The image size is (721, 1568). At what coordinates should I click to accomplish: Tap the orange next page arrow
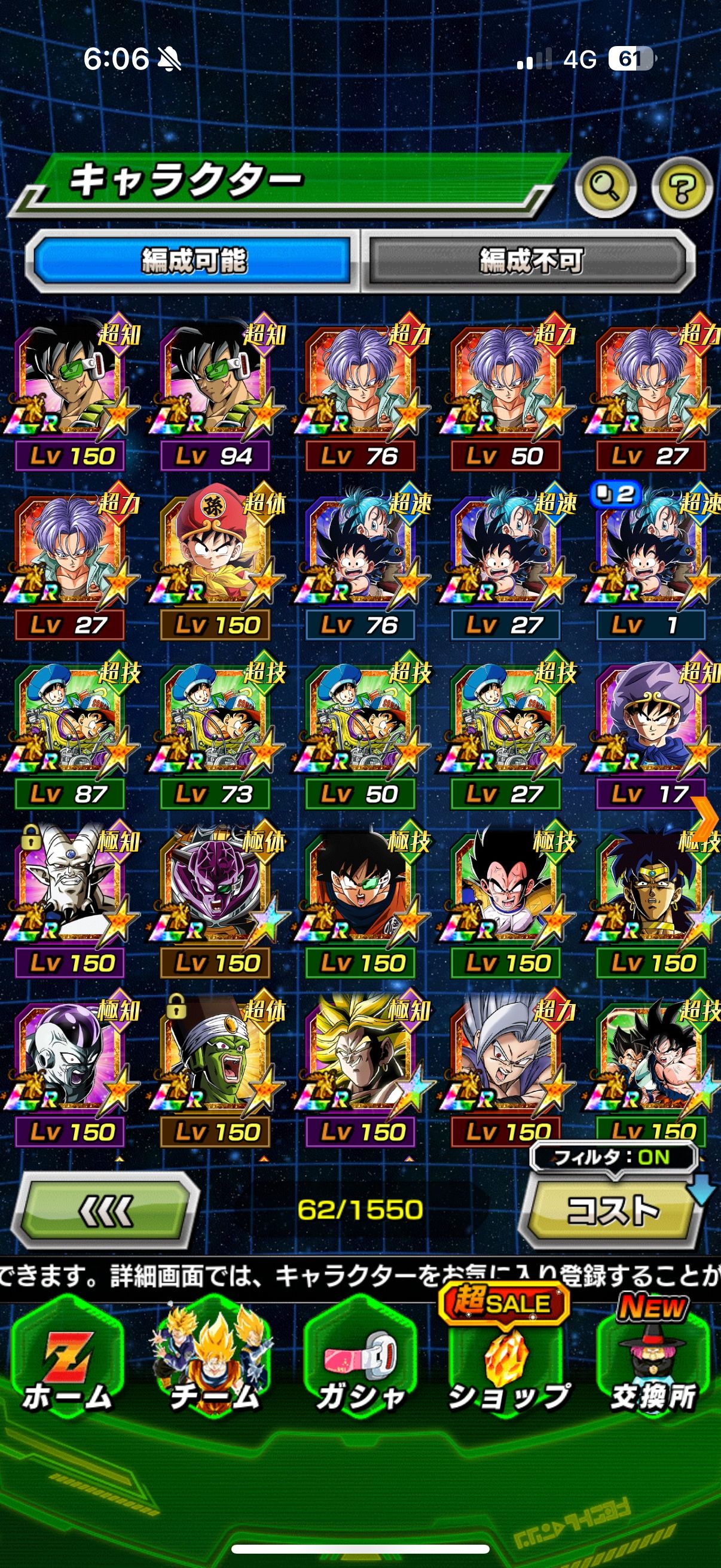point(706,819)
